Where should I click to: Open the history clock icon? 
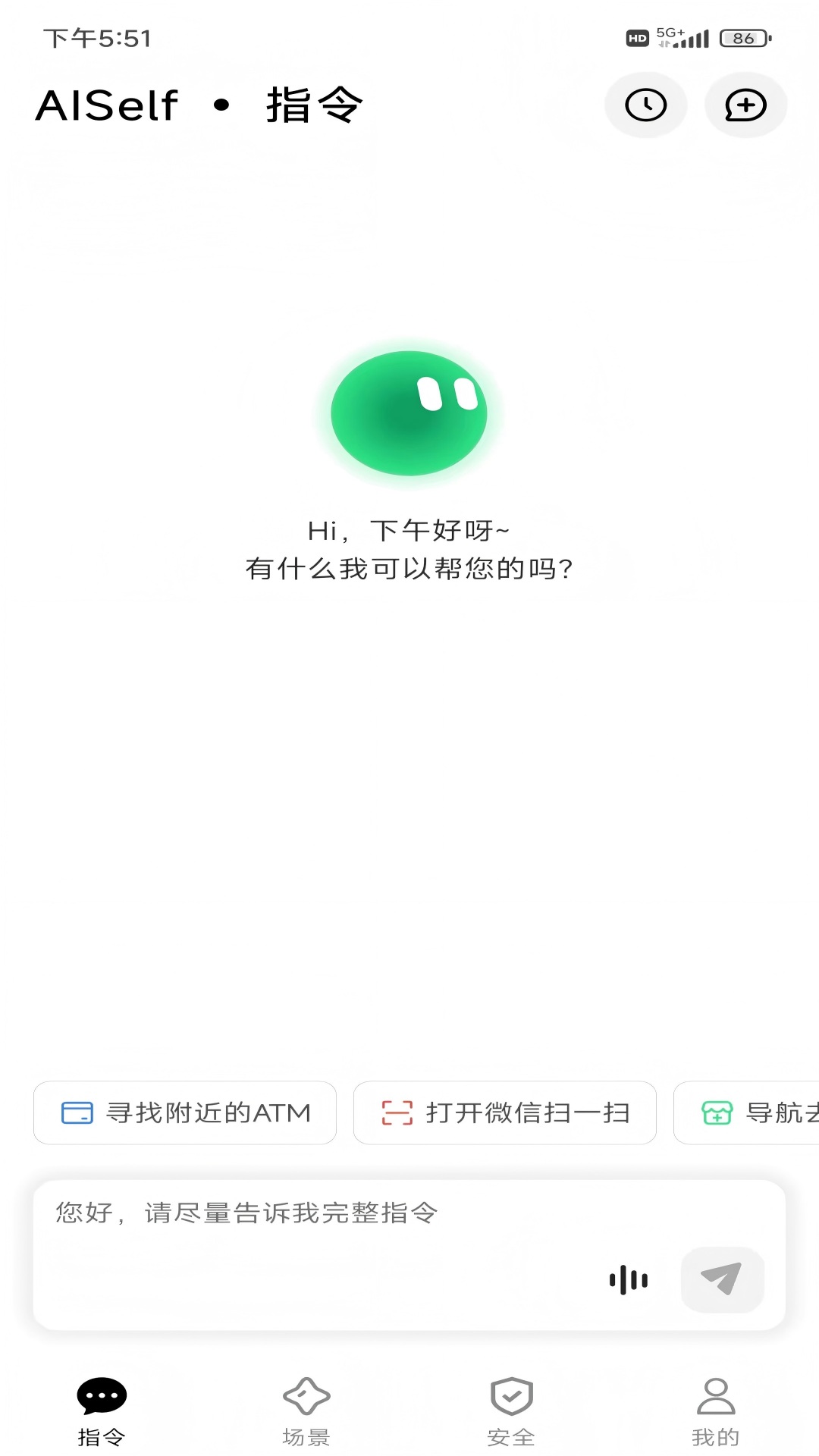point(645,105)
